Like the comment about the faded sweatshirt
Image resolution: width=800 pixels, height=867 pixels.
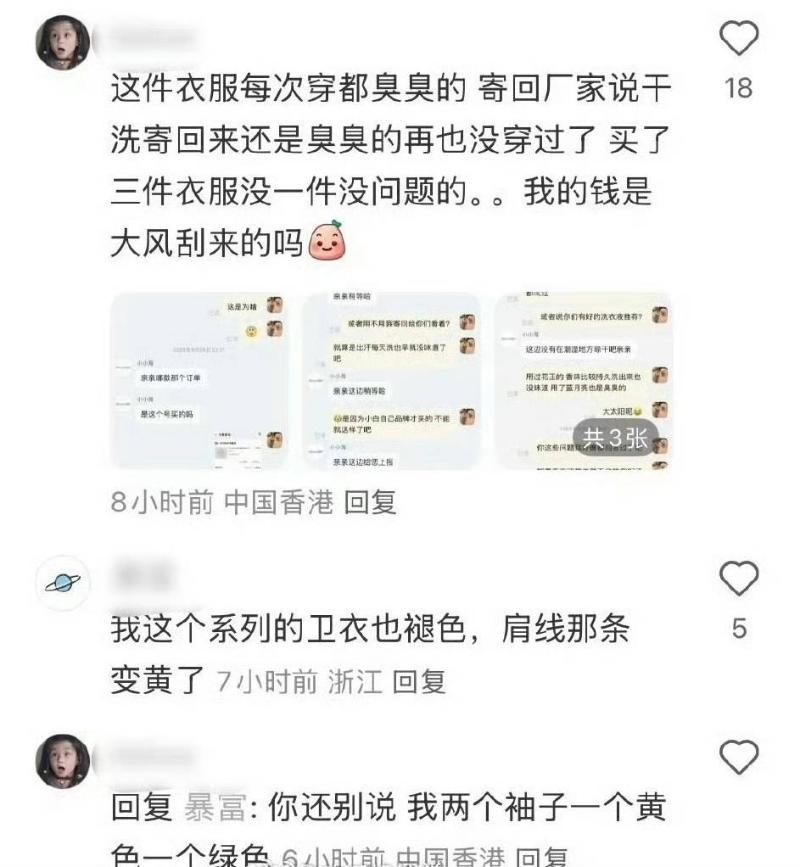click(x=739, y=579)
